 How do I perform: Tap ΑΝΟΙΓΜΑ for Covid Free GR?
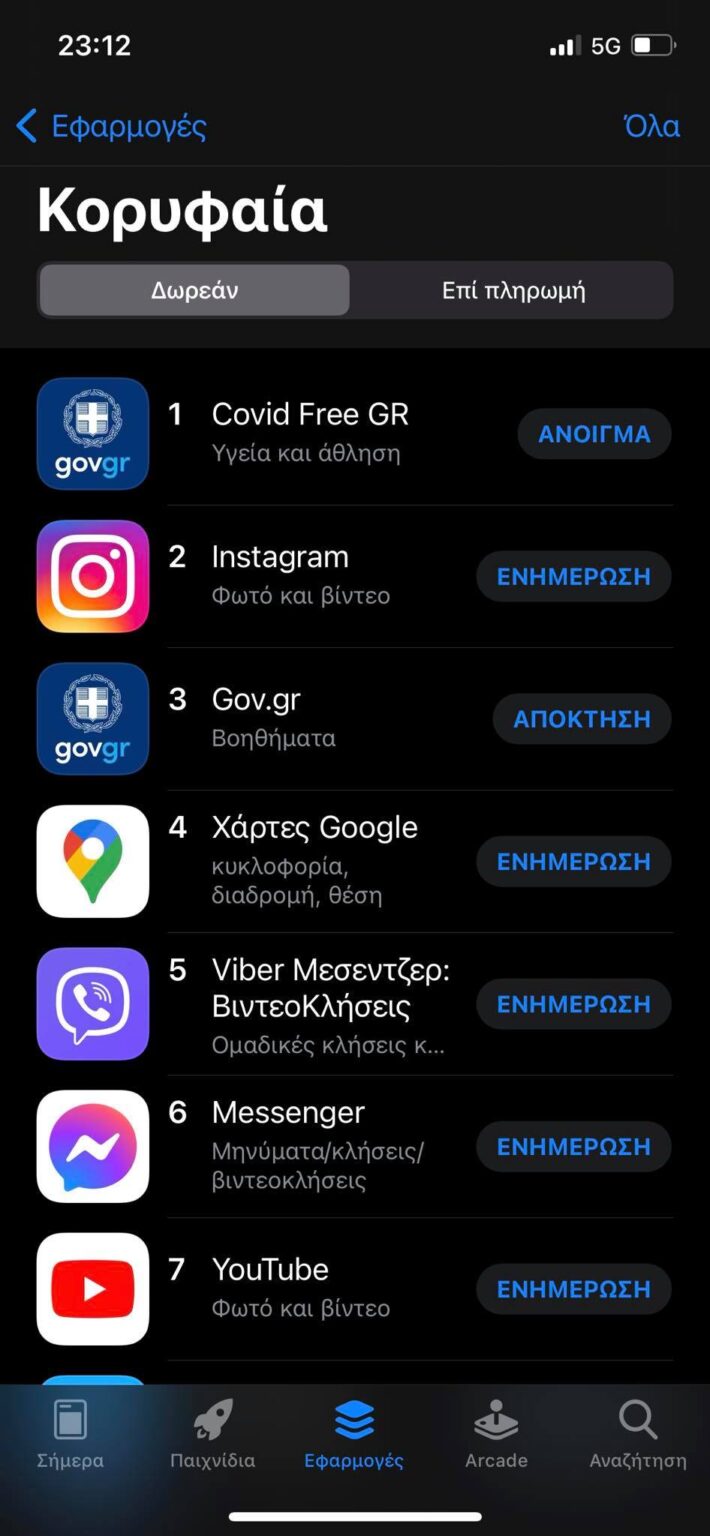coord(594,434)
